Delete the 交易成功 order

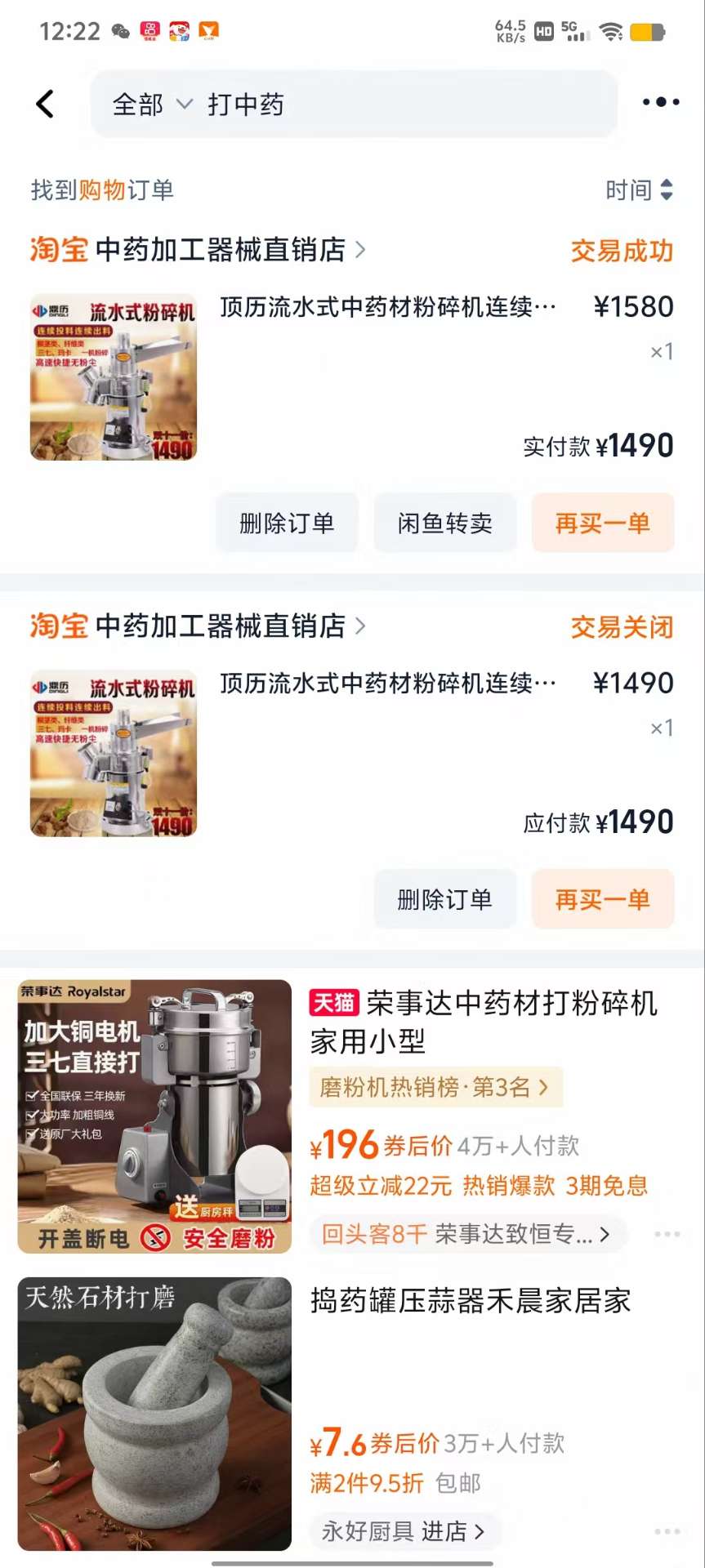pyautogui.click(x=287, y=523)
